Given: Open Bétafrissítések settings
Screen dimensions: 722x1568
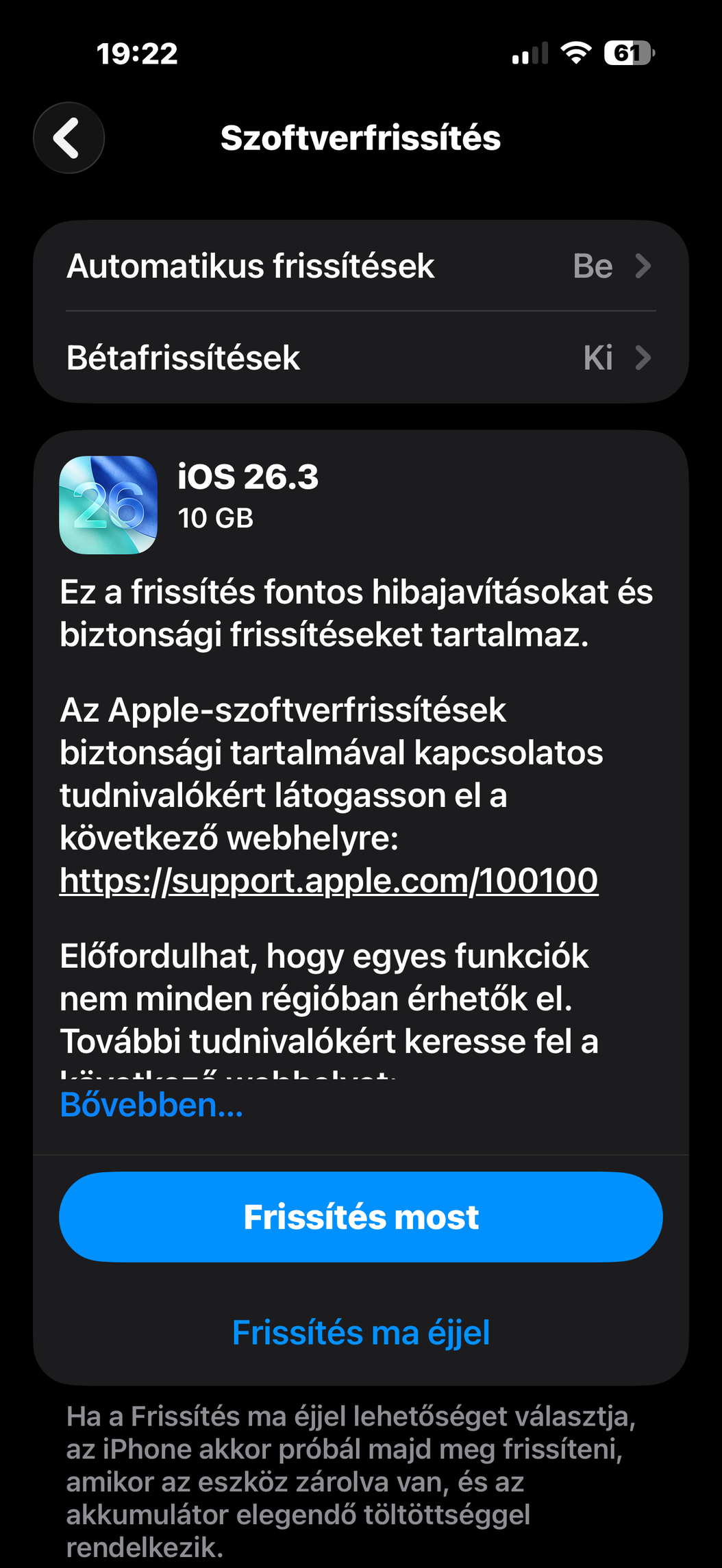Looking at the screenshot, I should [x=360, y=358].
